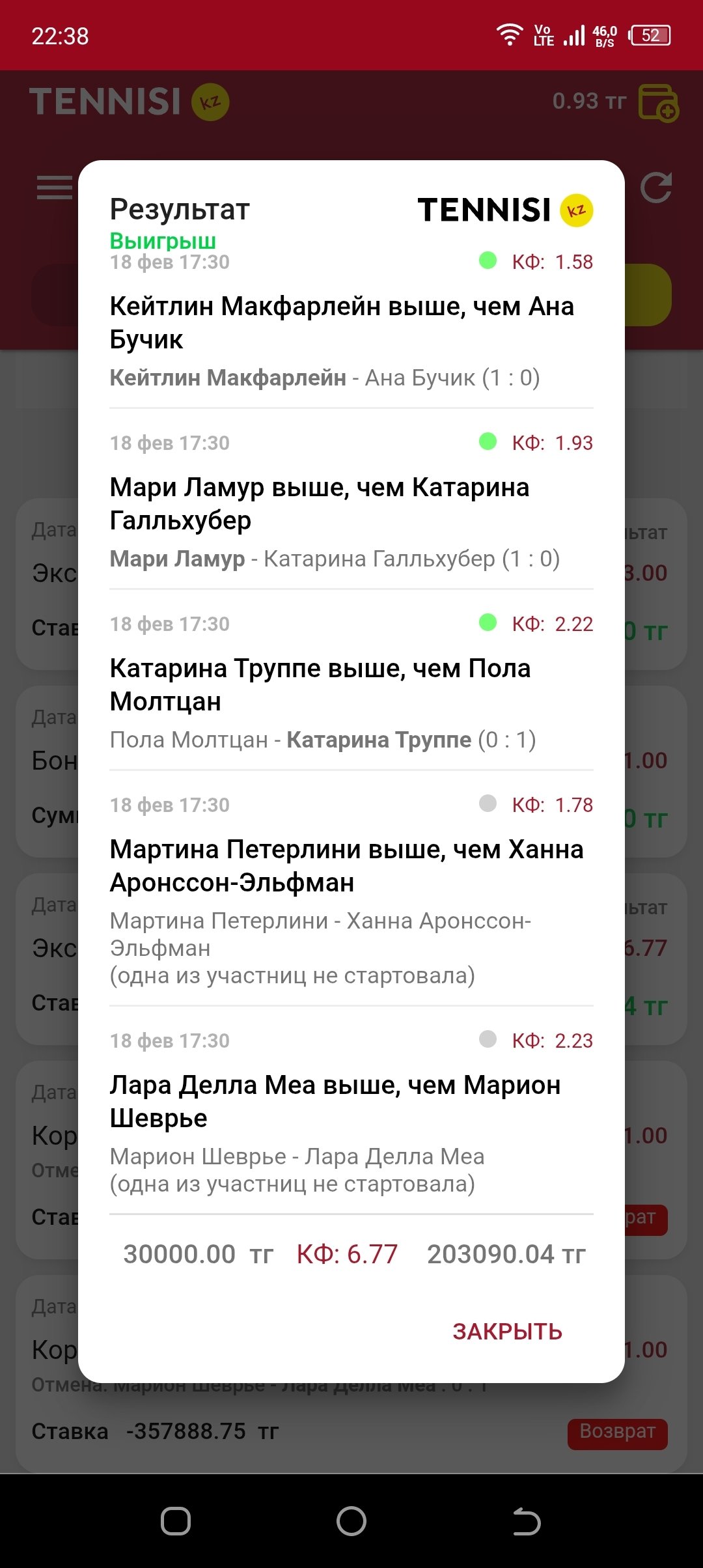Close the result dialog with ЗАКРЫТЬ
Screen dimensions: 703x1568
click(x=507, y=1332)
